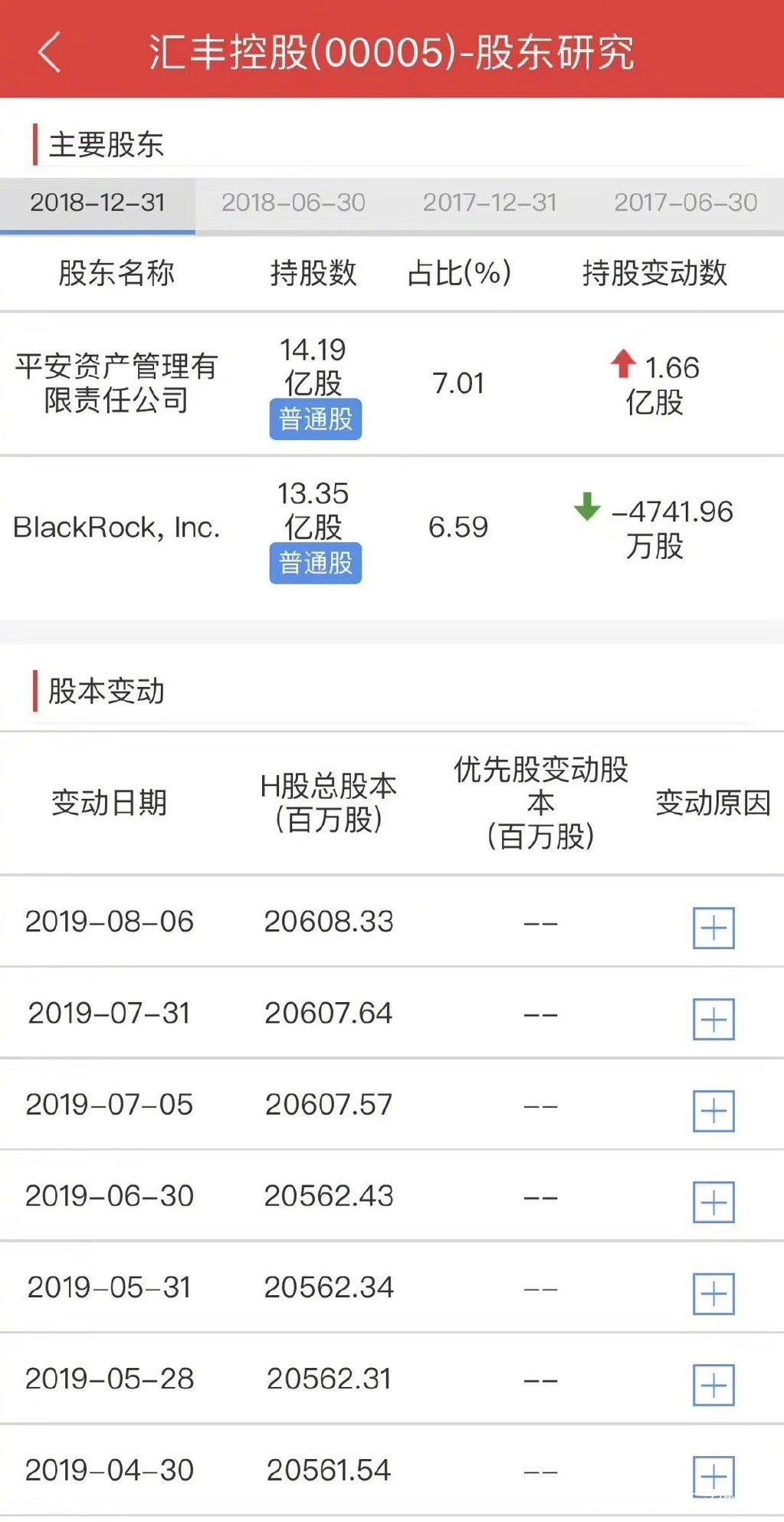This screenshot has width=784, height=1522.
Task: Expand change reason for 2019-08-06
Action: point(713,928)
